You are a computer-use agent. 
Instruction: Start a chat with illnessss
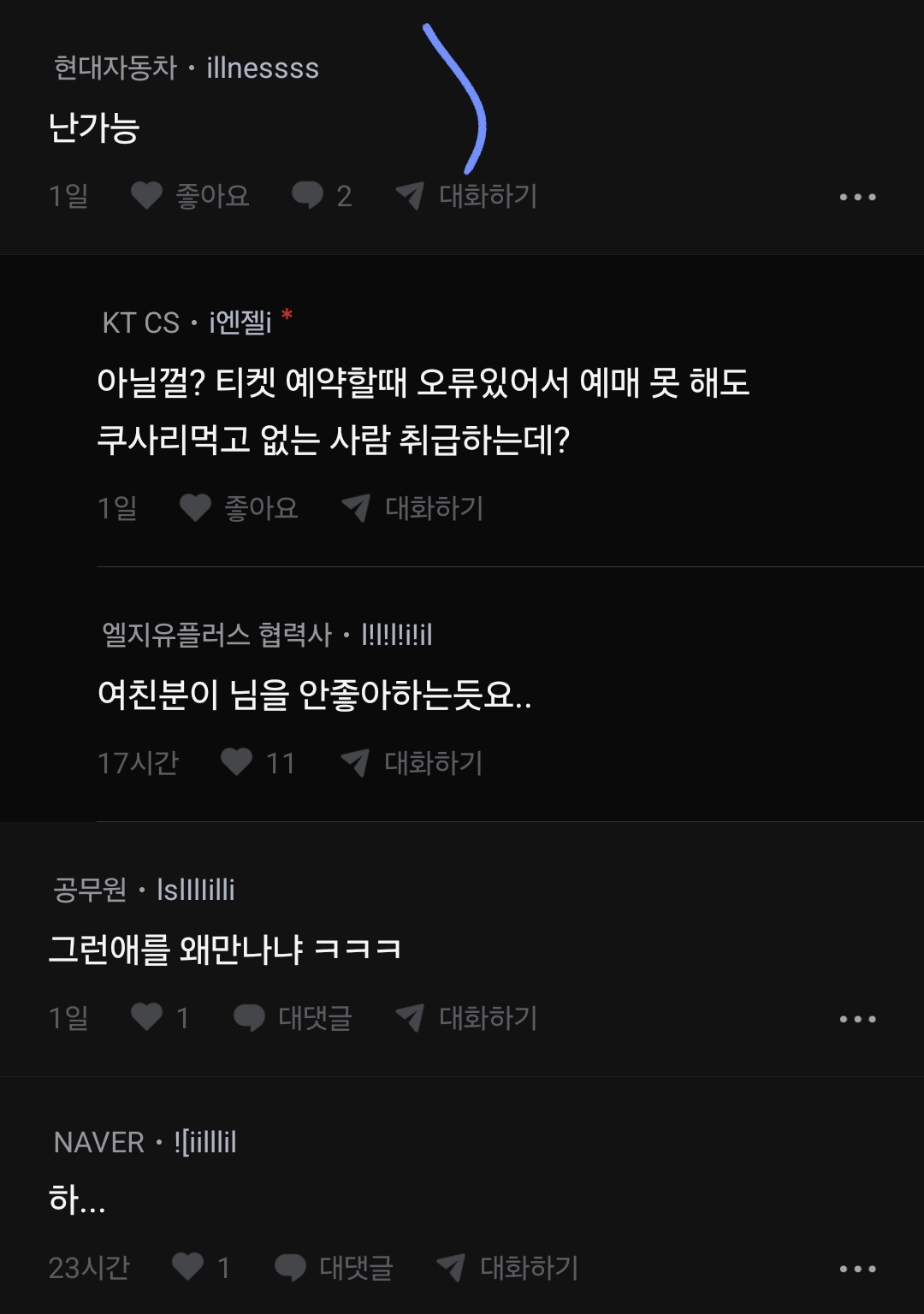(x=466, y=196)
